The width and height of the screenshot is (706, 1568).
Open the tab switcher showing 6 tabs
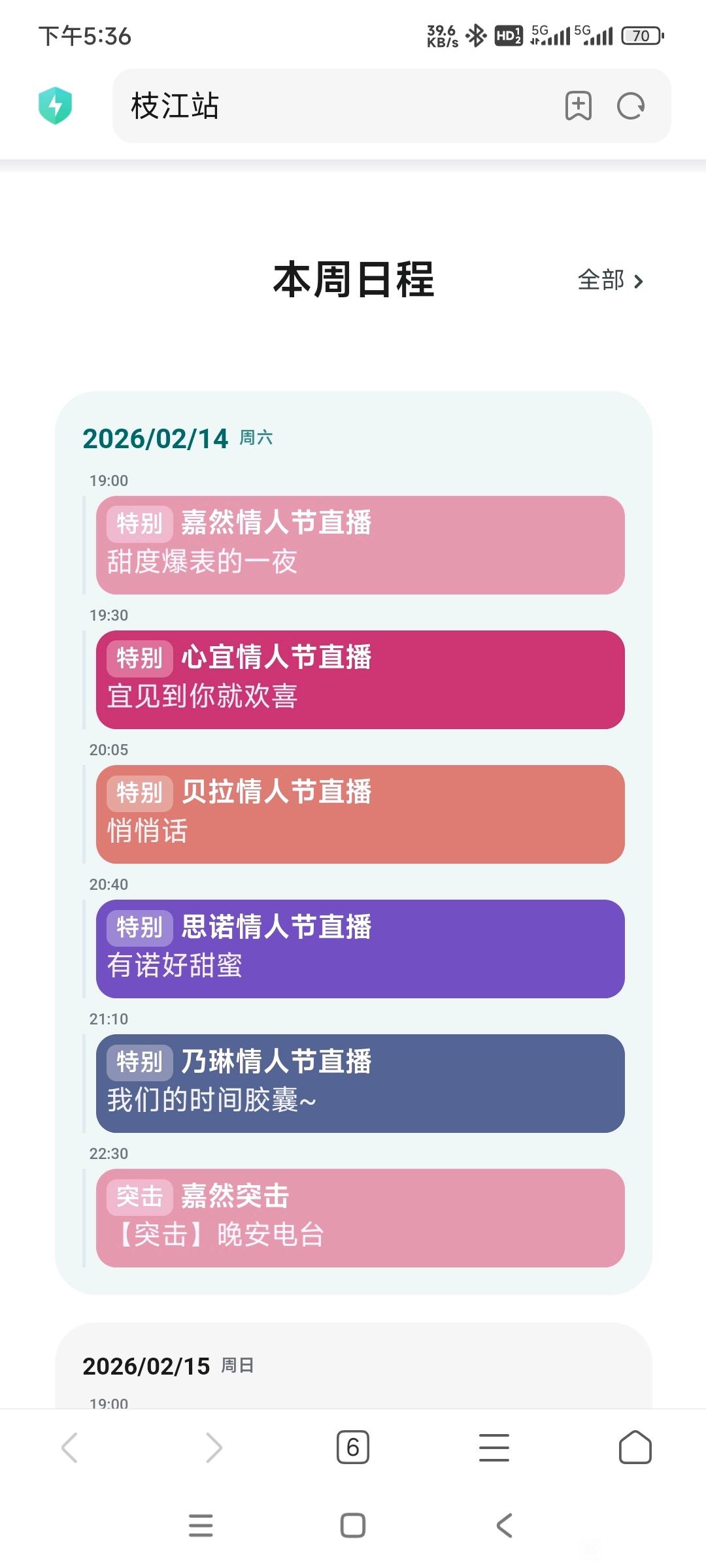tap(353, 1447)
